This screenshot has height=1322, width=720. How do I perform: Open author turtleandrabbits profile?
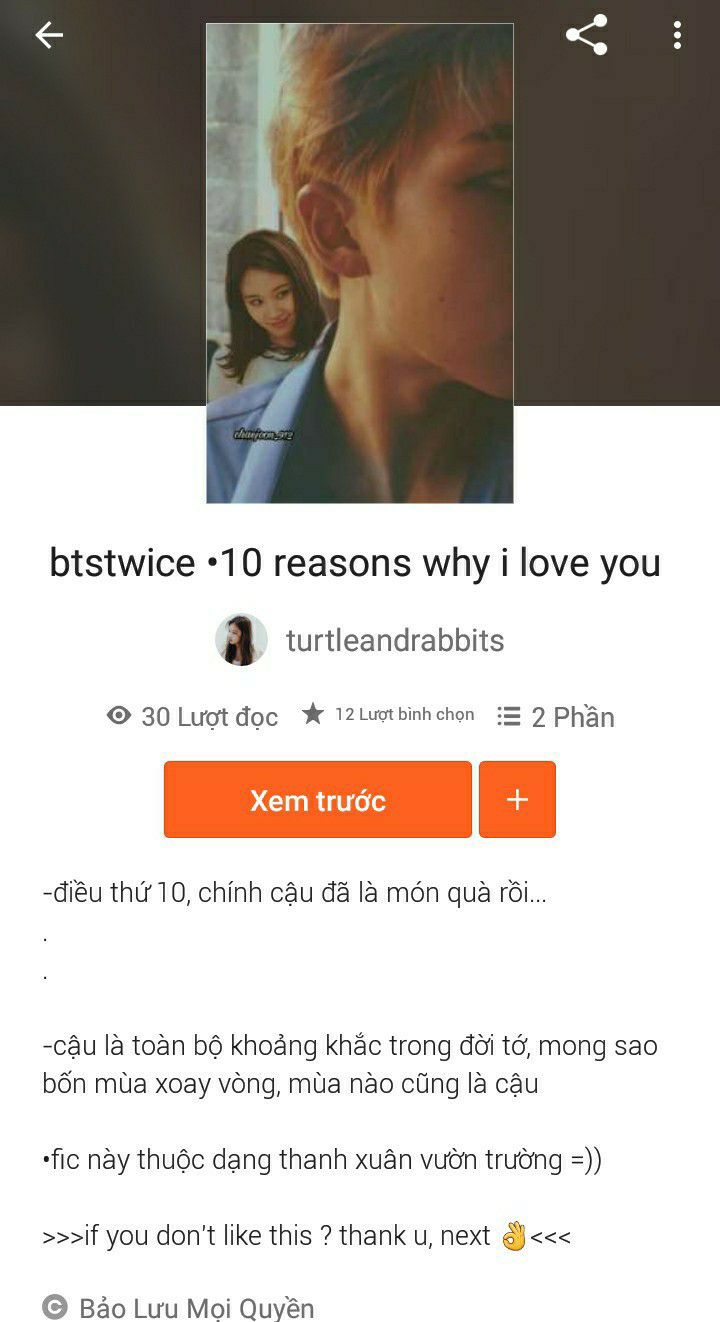tap(394, 640)
